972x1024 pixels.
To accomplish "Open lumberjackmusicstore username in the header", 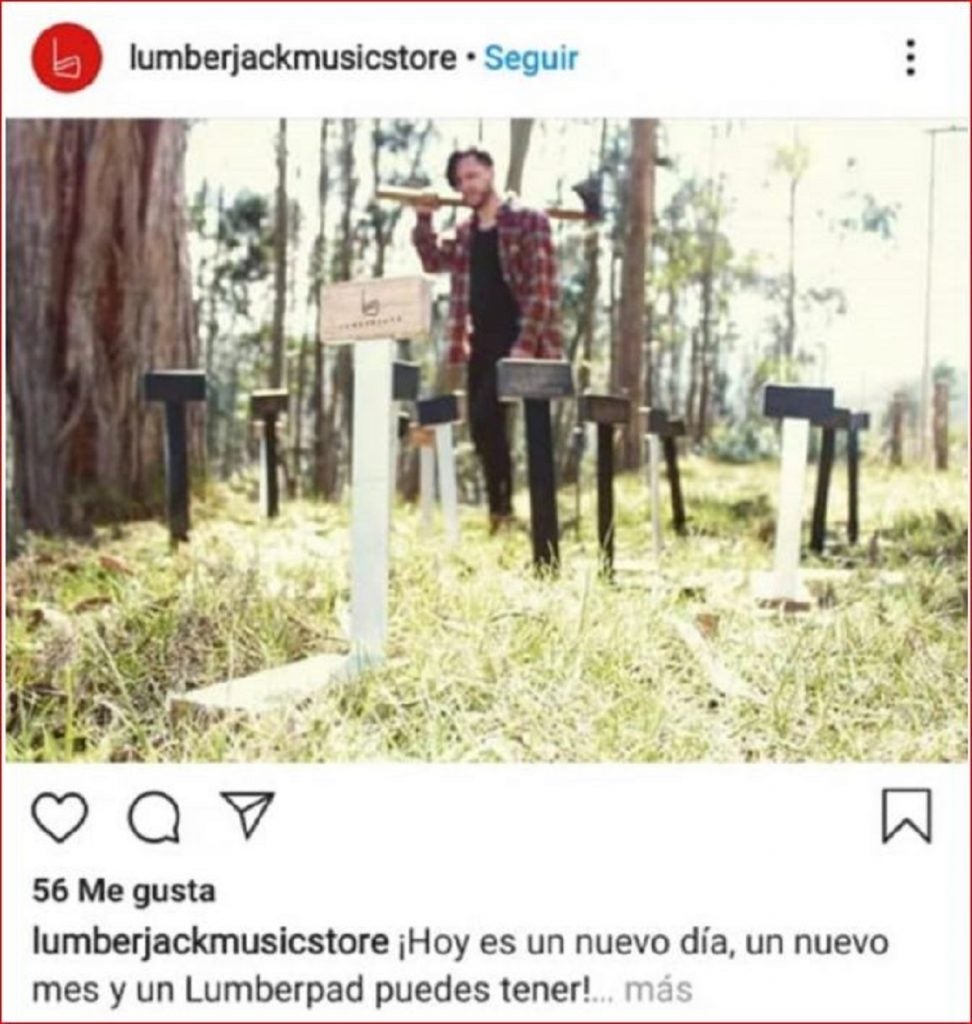I will [290, 58].
